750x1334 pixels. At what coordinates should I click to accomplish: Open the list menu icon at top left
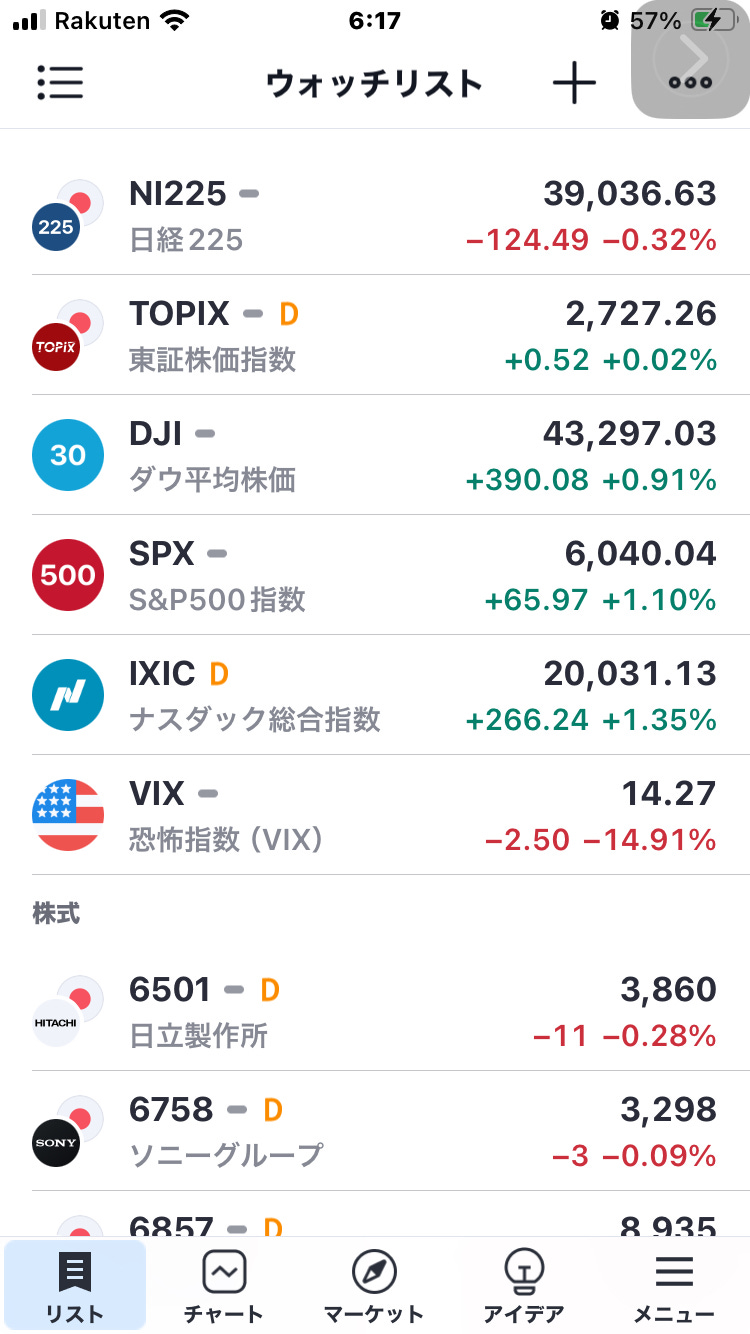tap(60, 83)
